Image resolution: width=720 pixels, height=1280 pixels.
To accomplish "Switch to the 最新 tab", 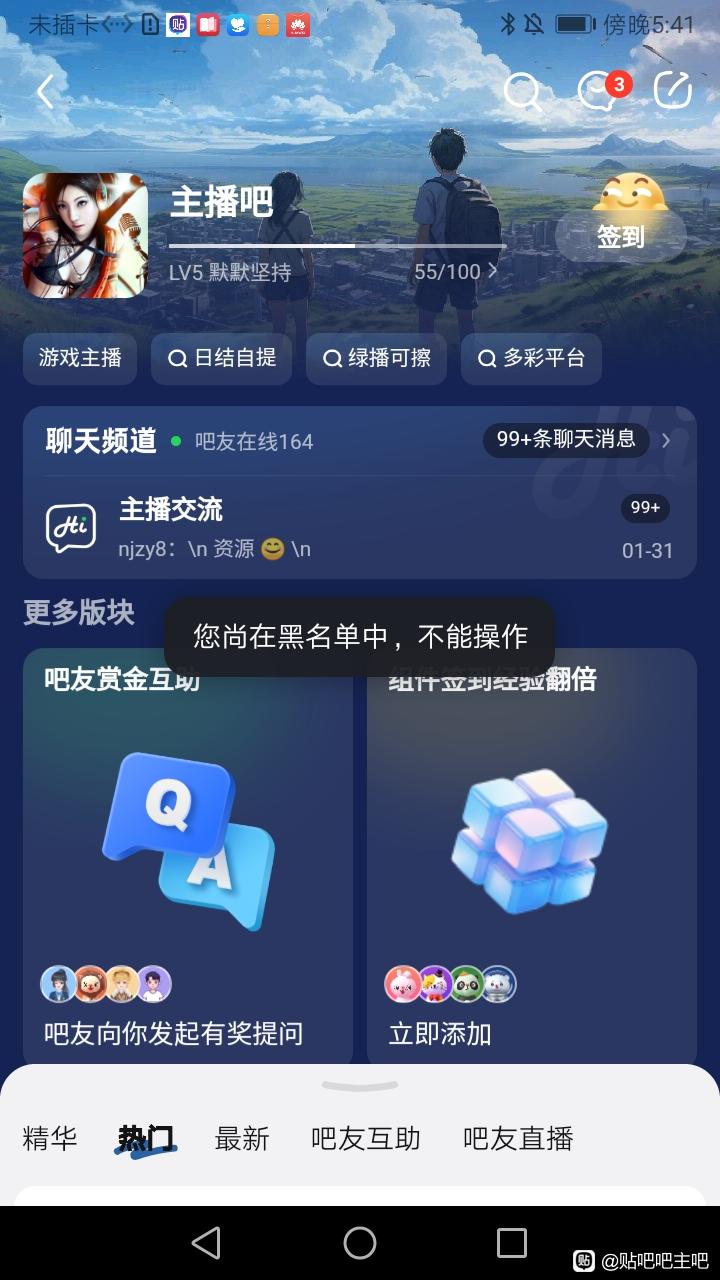I will point(242,1138).
